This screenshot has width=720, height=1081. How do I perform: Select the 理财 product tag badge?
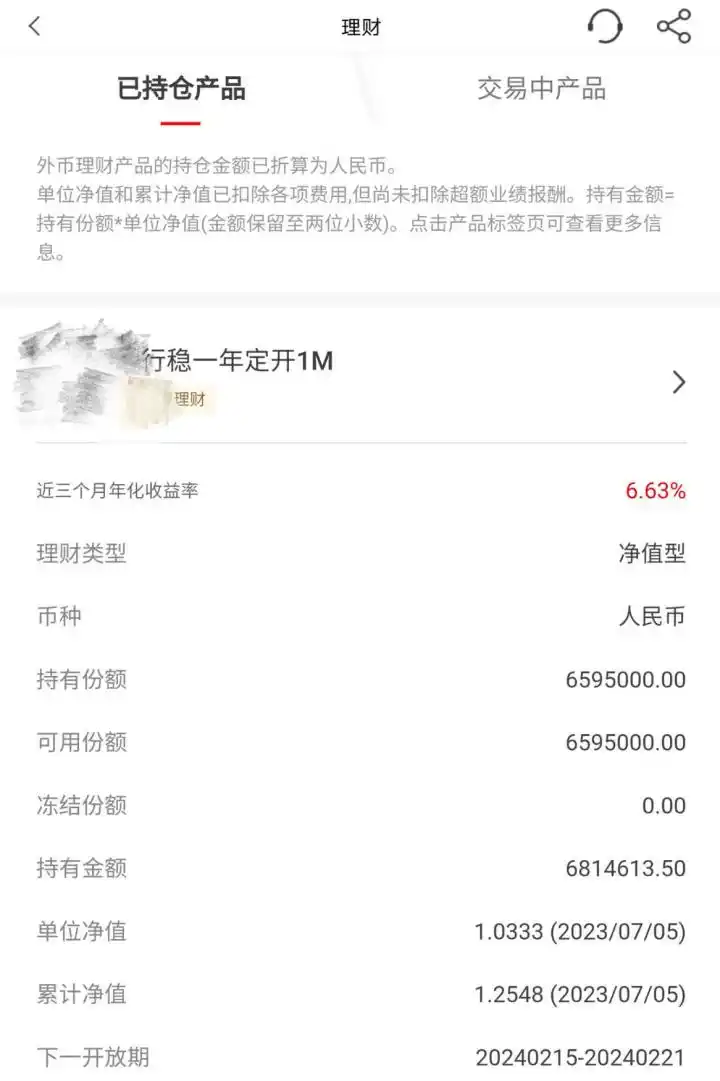tap(190, 398)
